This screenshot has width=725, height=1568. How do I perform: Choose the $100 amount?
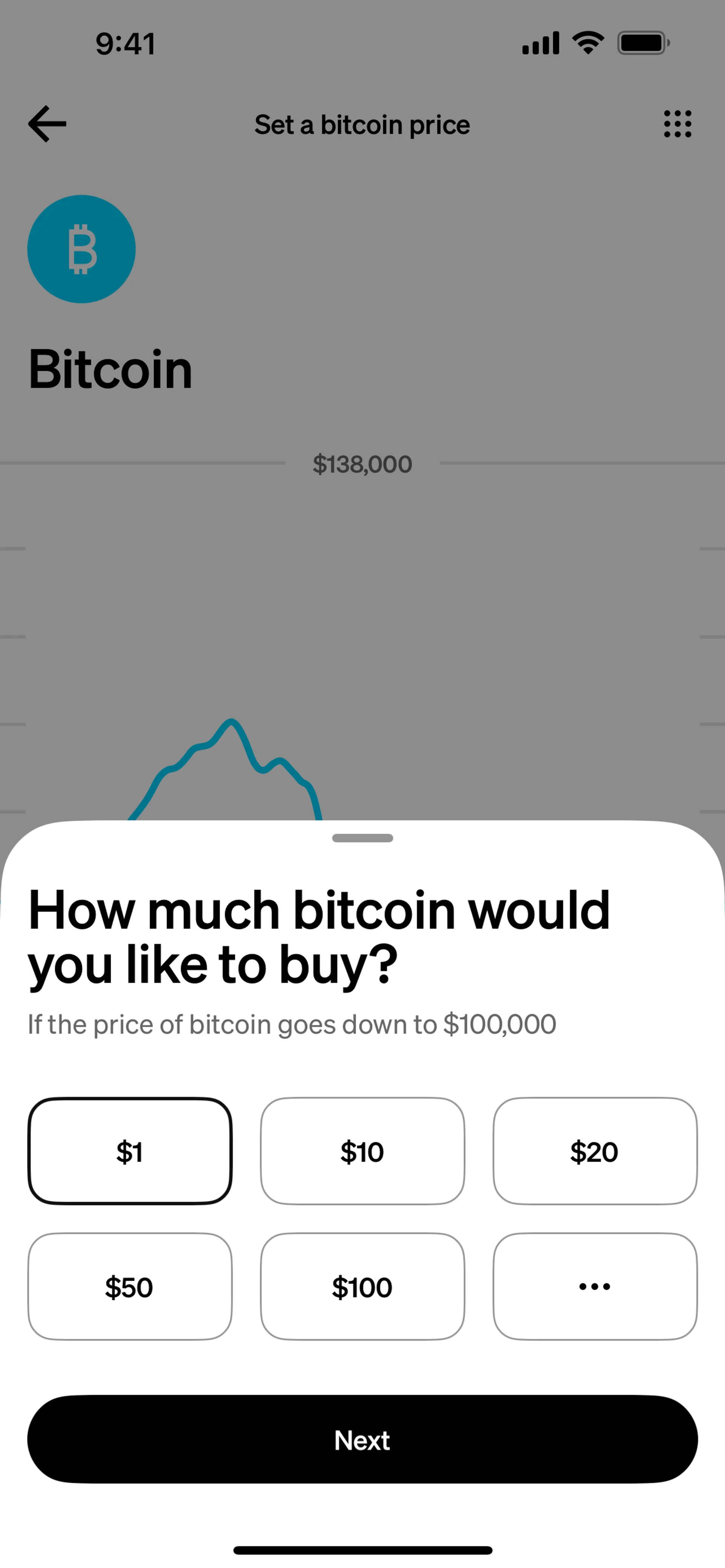362,1286
